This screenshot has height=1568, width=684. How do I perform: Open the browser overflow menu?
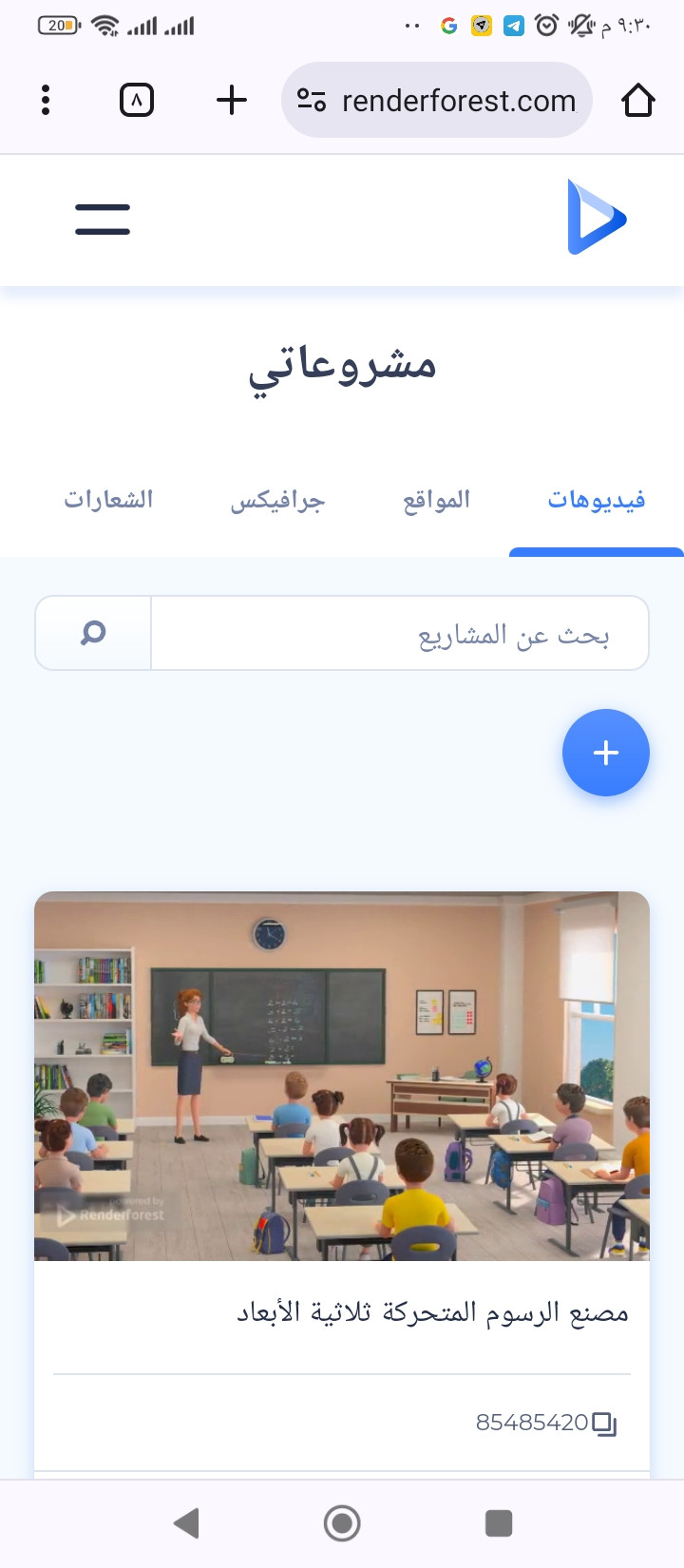[46, 100]
